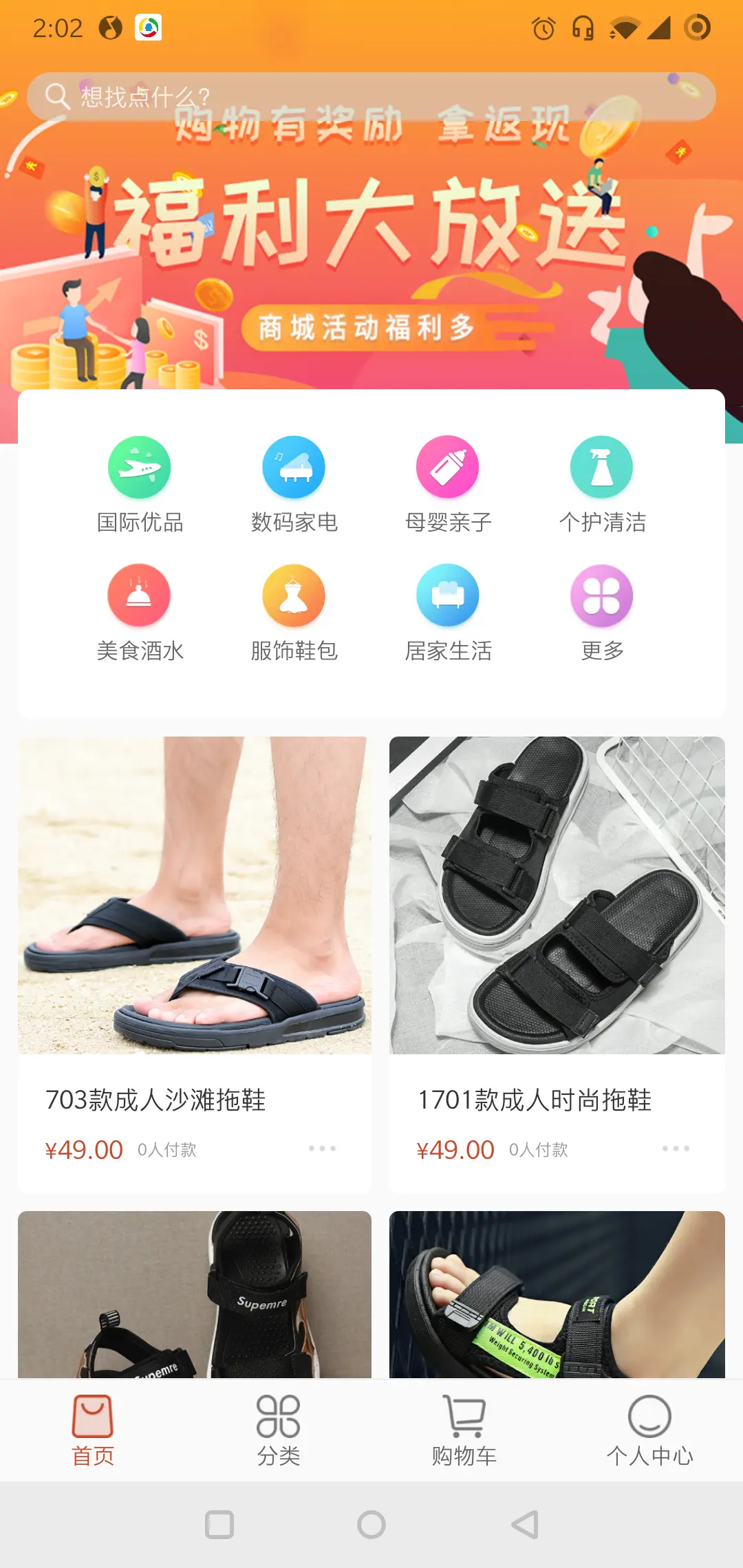The image size is (743, 1568).
Task: Tap the system back button
Action: (x=525, y=1525)
